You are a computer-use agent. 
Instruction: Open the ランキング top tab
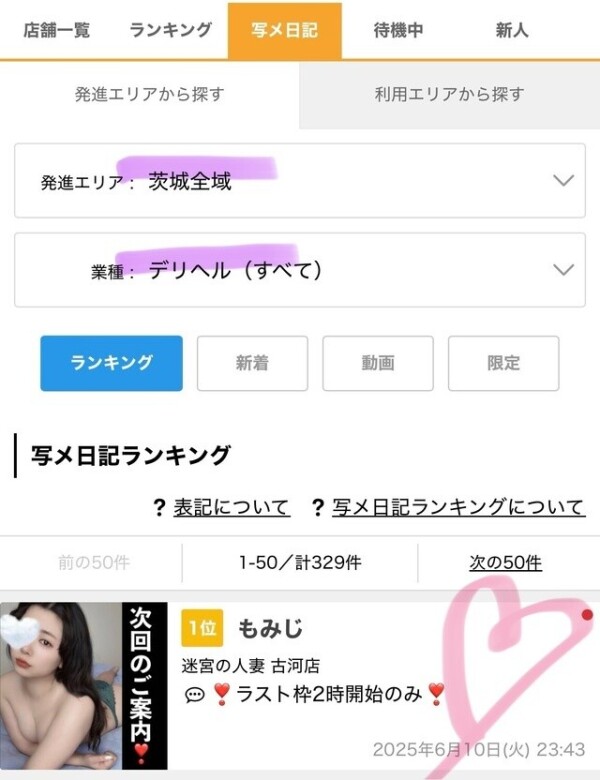click(171, 30)
